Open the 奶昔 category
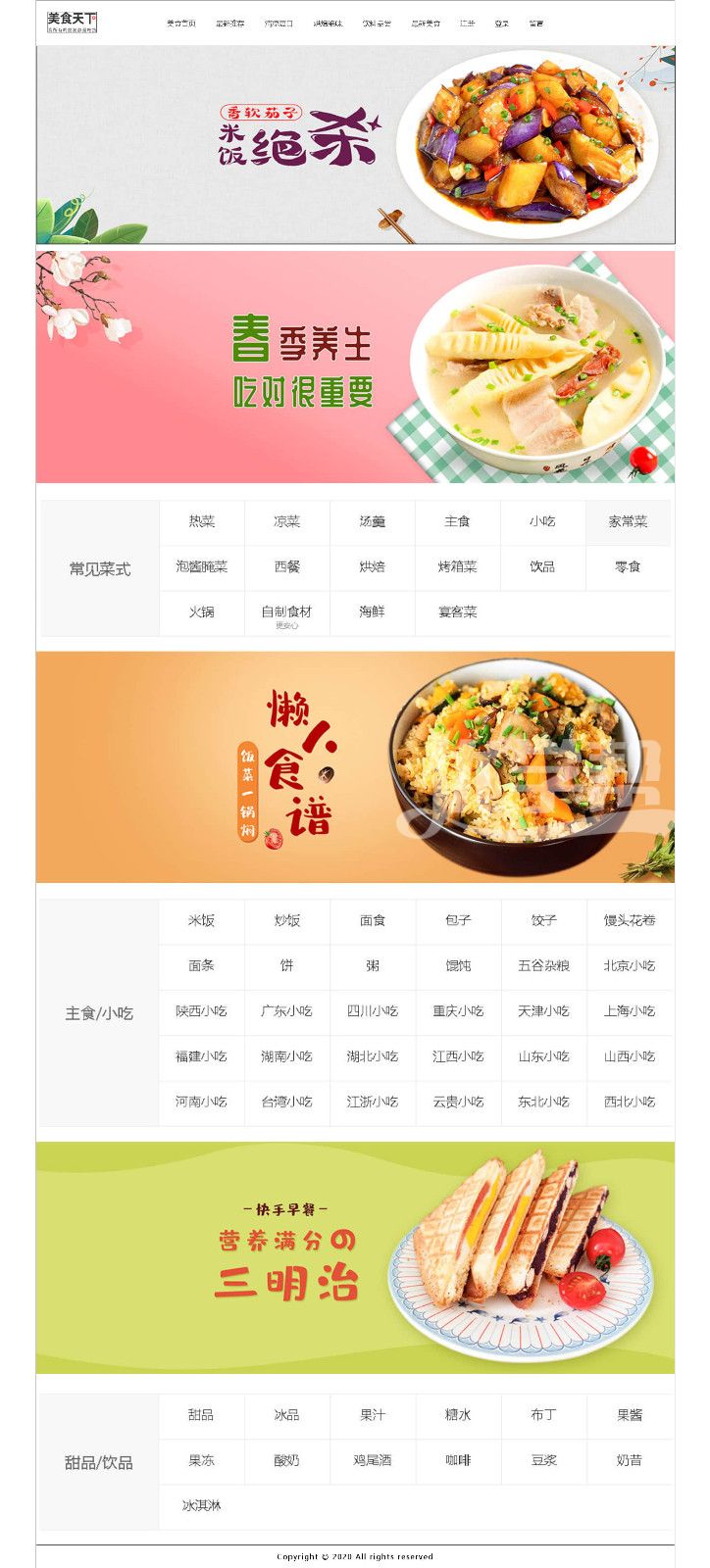This screenshot has width=710, height=1568. click(629, 1459)
